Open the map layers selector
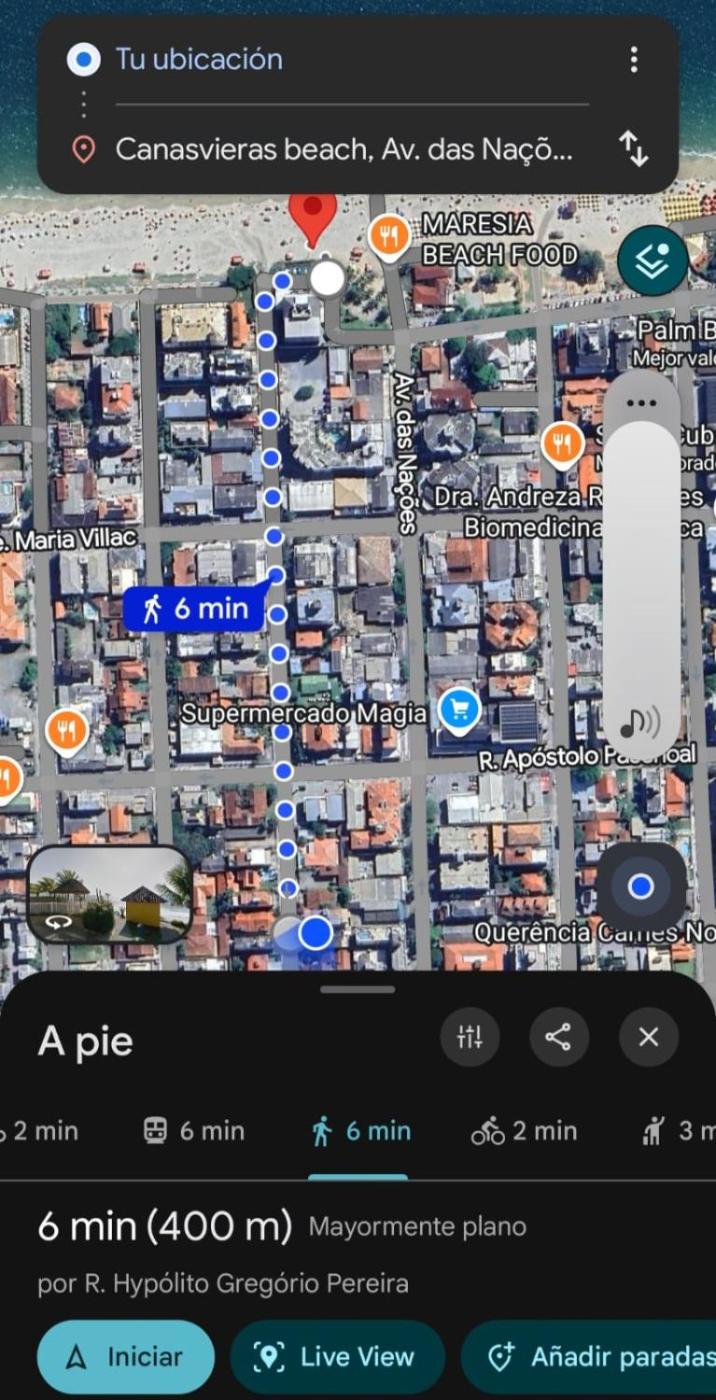 (652, 261)
